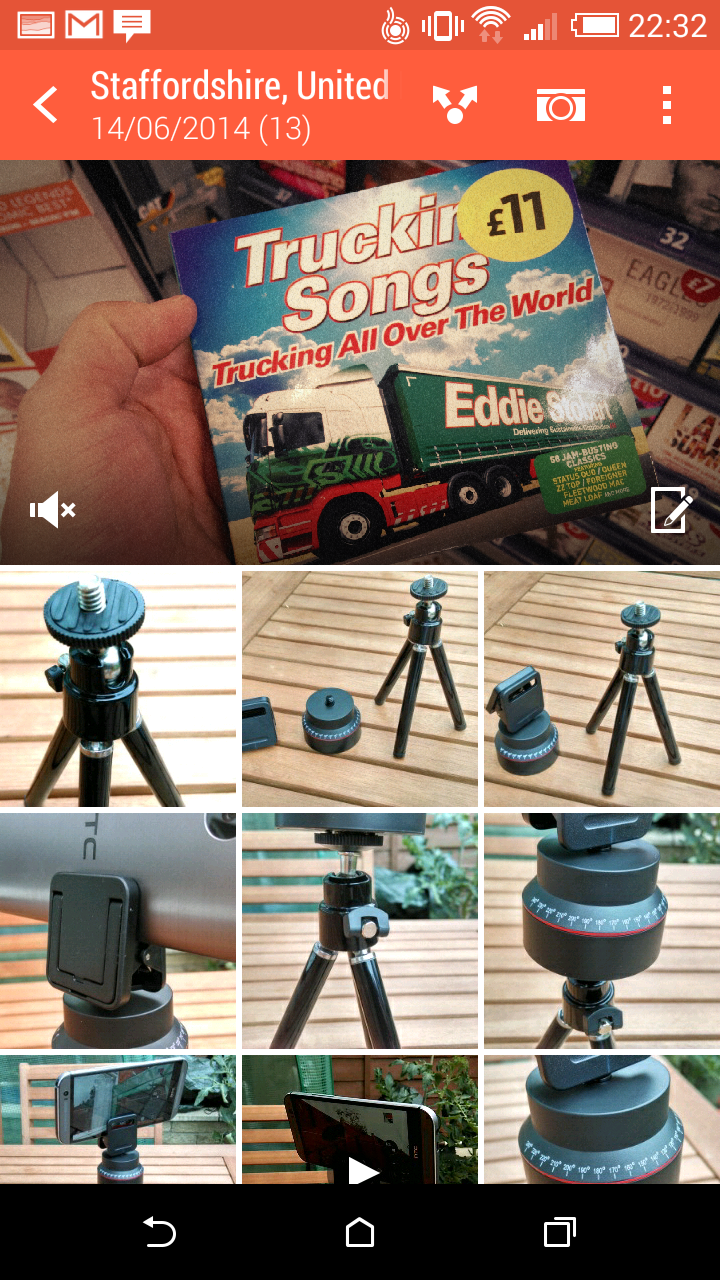The image size is (720, 1280).
Task: Open the bottom-right rotating base close-up photo
Action: (602, 1120)
